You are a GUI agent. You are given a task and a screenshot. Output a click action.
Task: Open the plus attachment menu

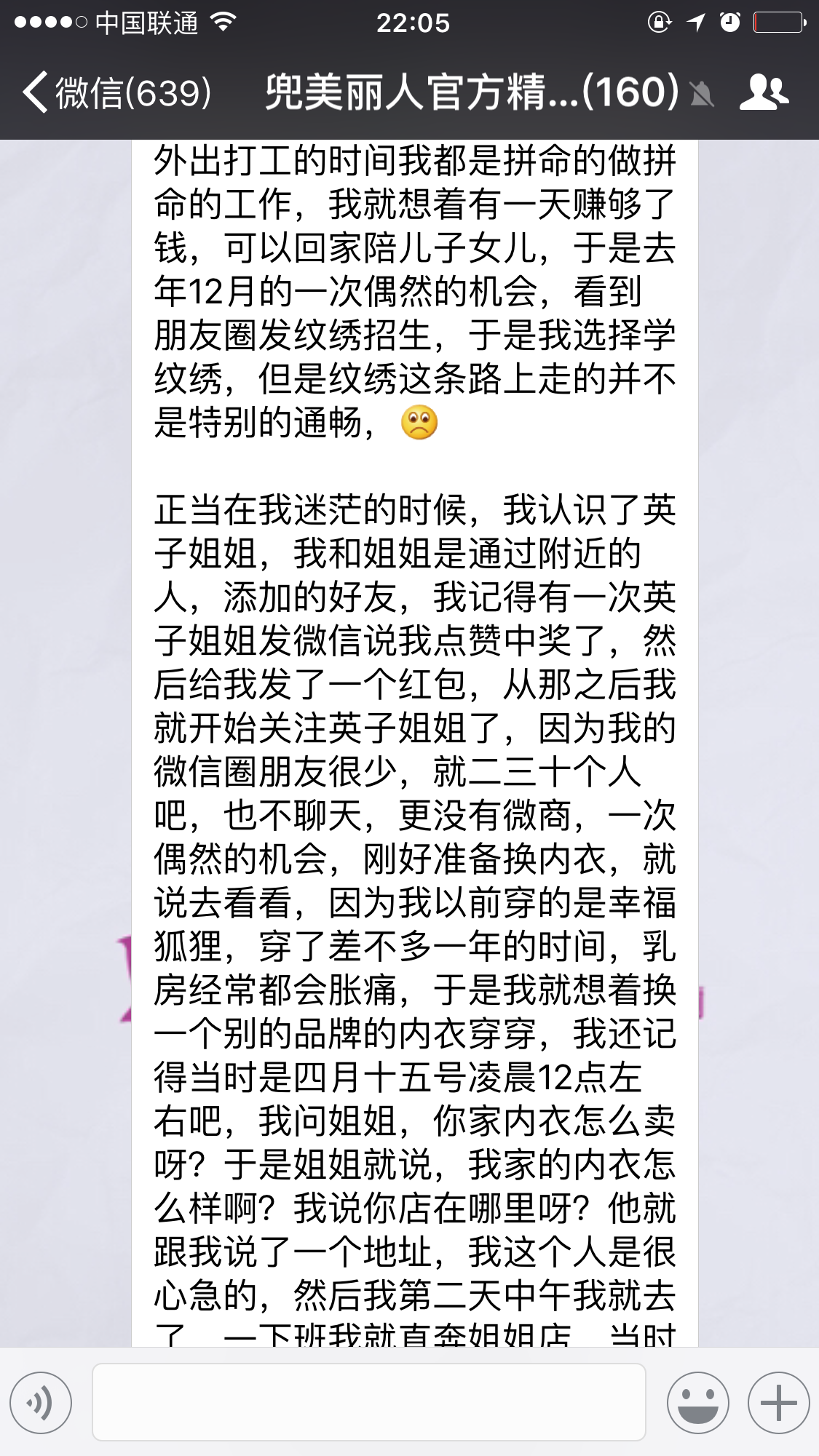(x=778, y=1402)
